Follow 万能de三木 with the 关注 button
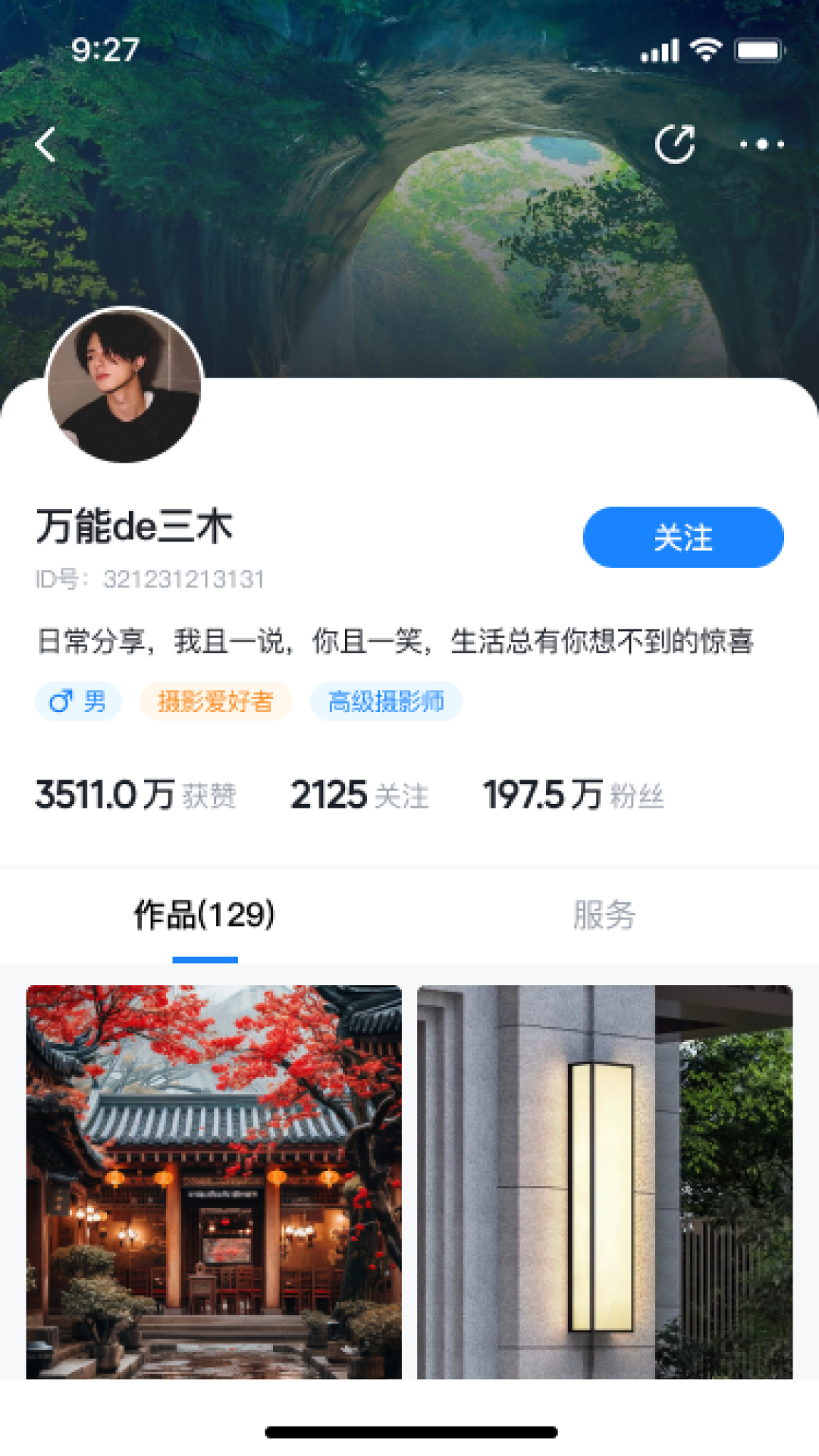Viewport: 819px width, 1456px height. point(682,537)
